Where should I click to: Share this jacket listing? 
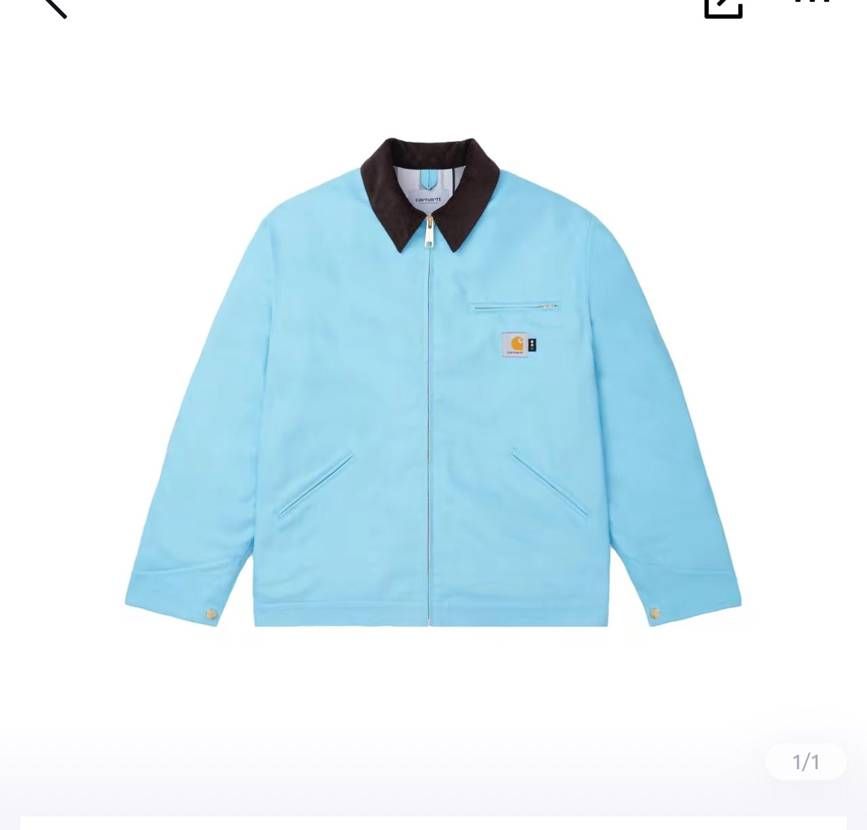coord(723,6)
